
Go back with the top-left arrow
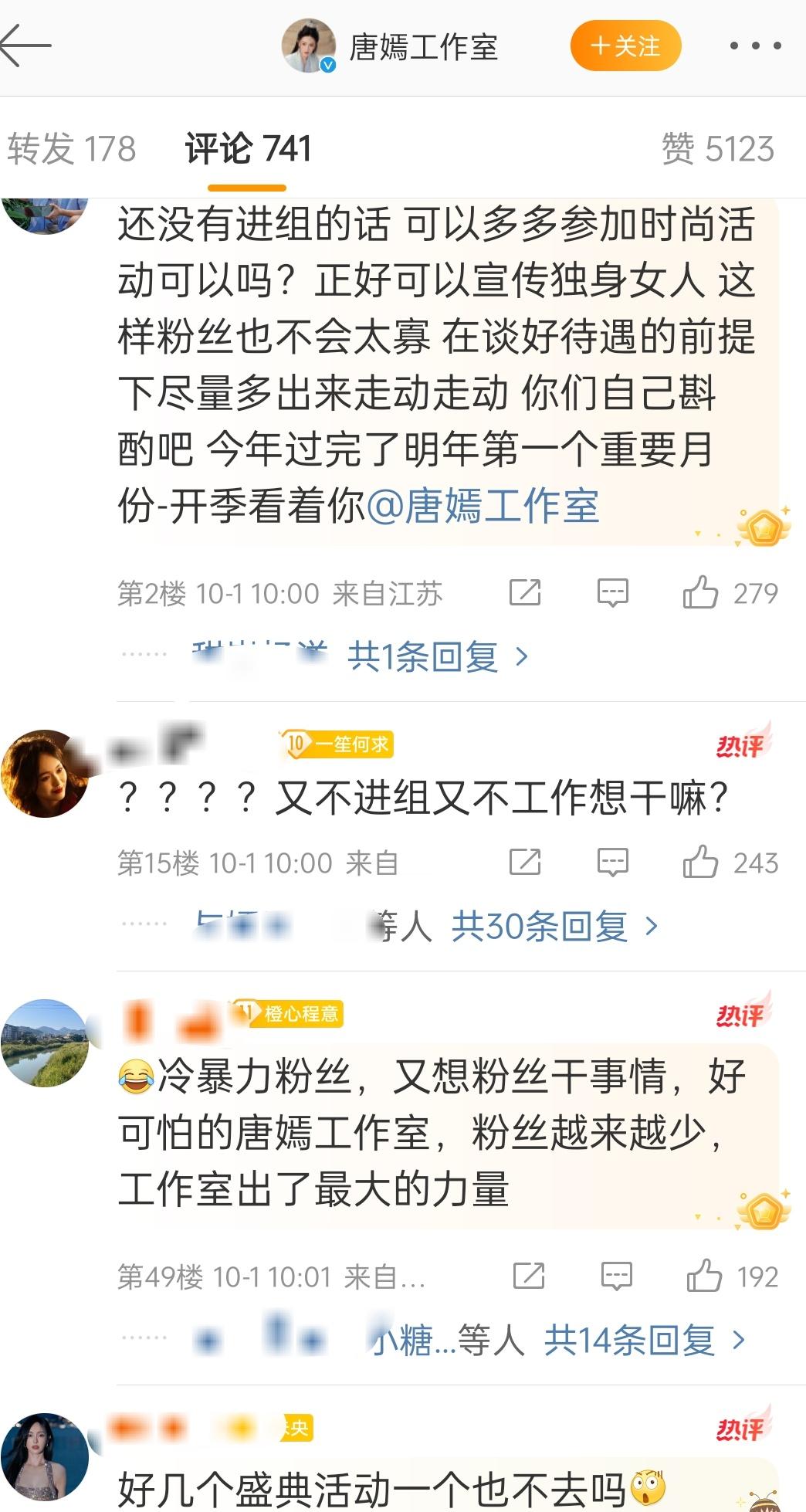click(25, 46)
